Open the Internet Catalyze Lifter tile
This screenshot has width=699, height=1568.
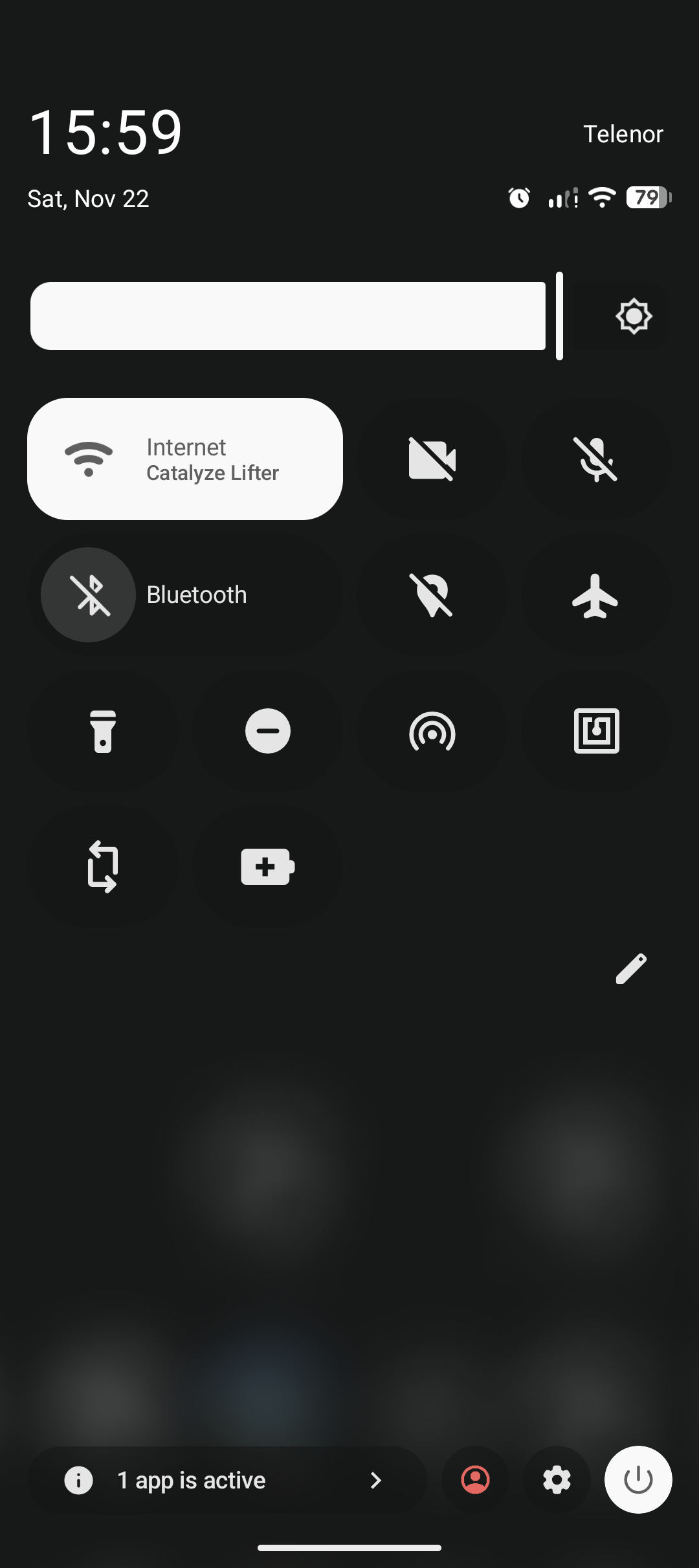coord(185,459)
